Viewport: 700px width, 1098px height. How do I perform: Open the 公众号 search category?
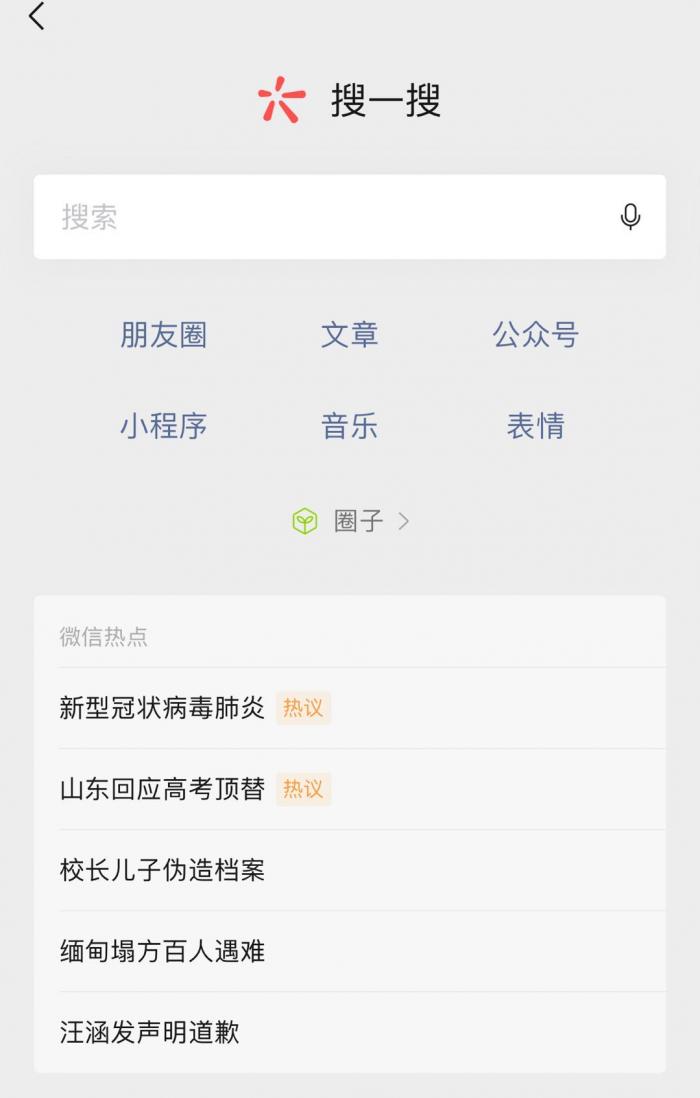tap(536, 335)
